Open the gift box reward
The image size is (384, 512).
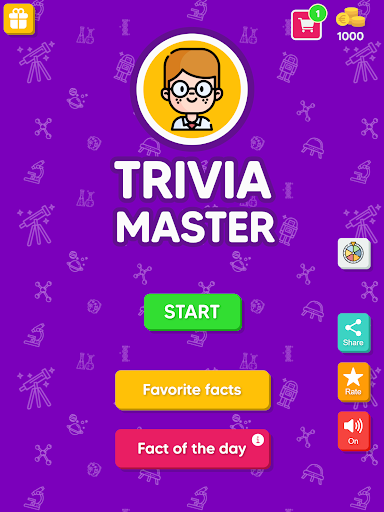click(19, 19)
